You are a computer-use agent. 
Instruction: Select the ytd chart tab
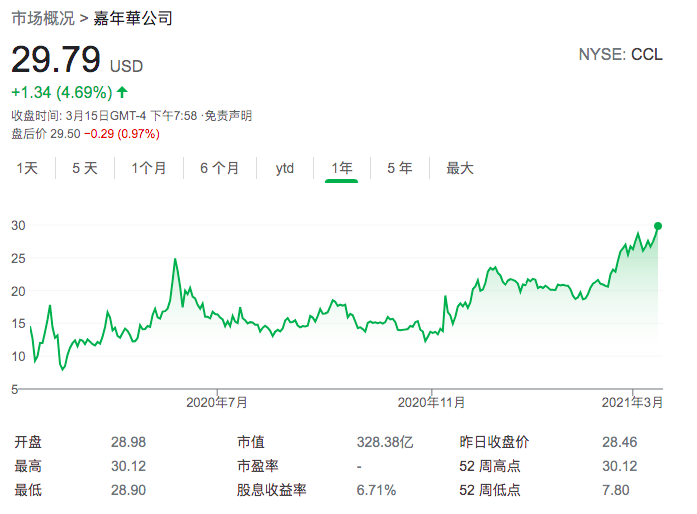(x=285, y=169)
